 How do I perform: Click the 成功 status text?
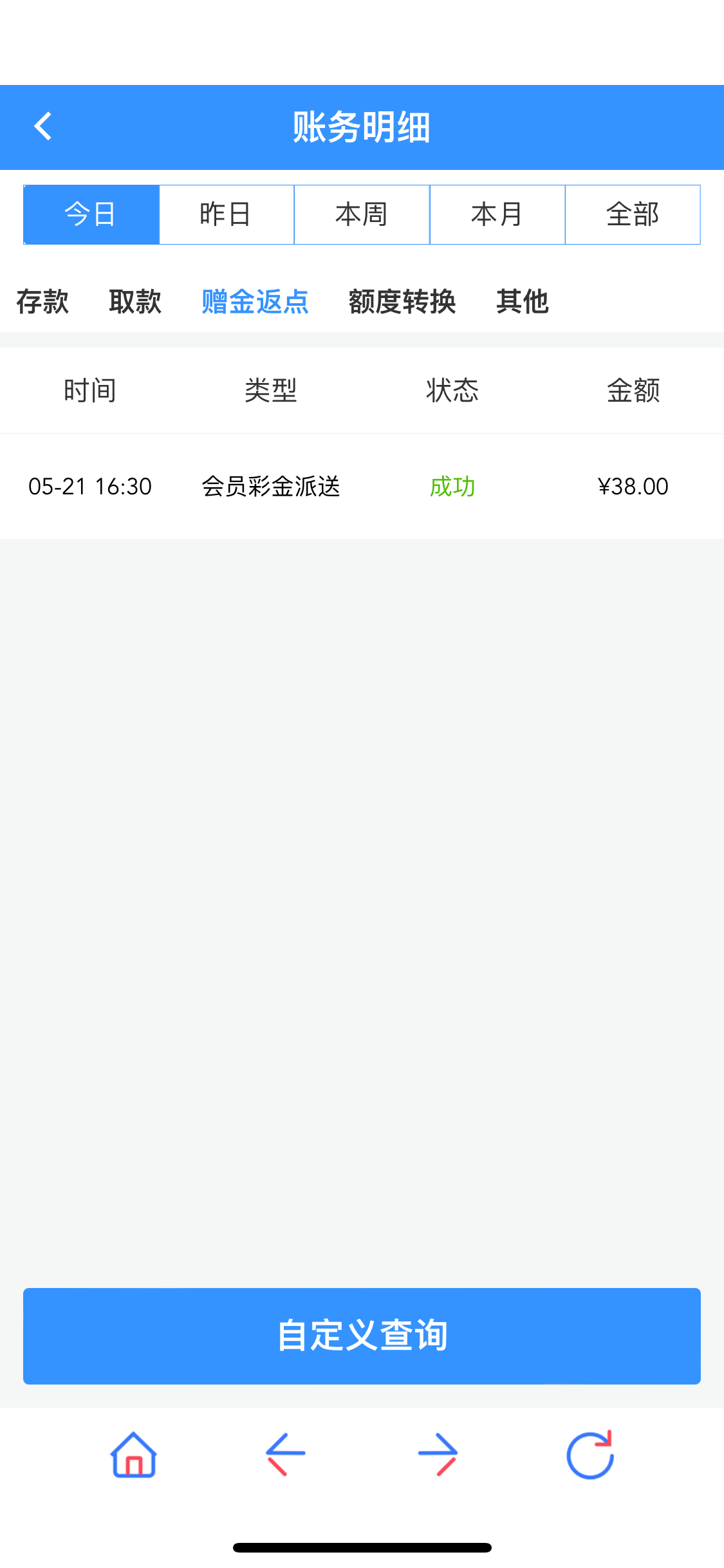[452, 487]
